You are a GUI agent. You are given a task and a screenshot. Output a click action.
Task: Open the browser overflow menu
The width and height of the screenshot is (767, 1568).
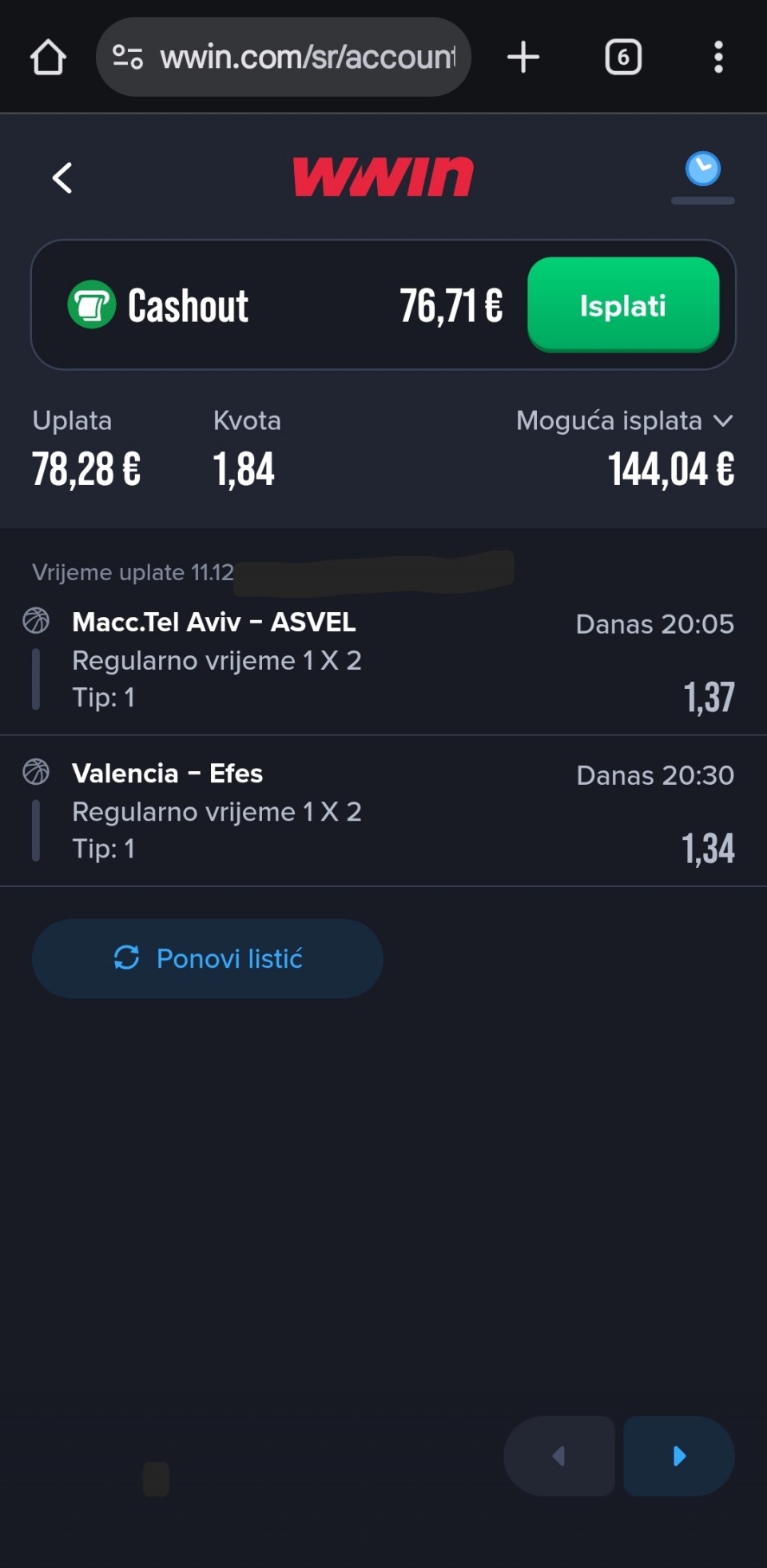[718, 58]
